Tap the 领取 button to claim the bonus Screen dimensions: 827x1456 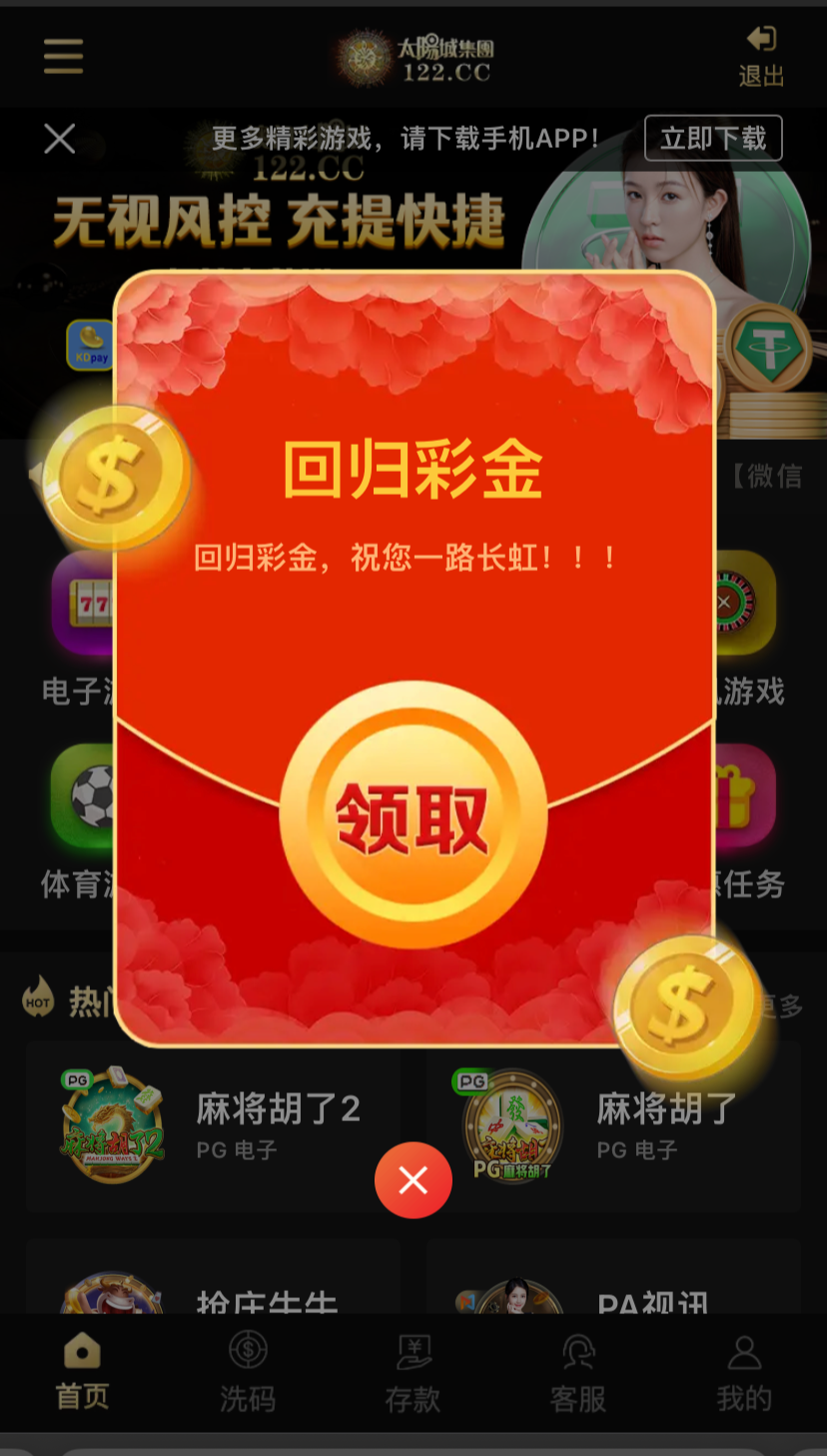click(413, 814)
